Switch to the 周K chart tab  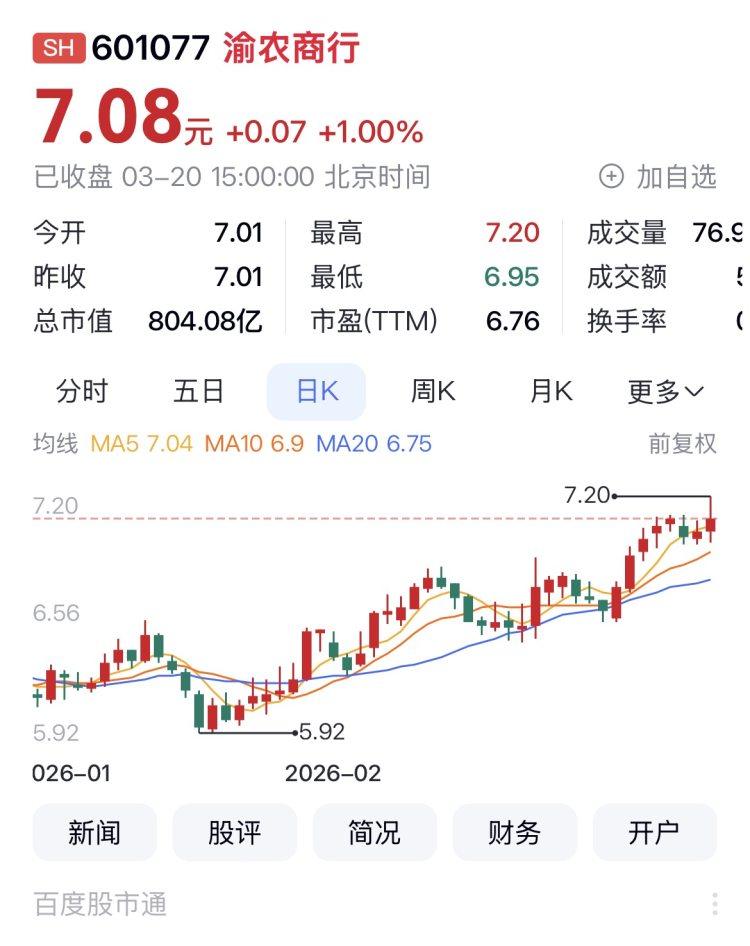433,391
